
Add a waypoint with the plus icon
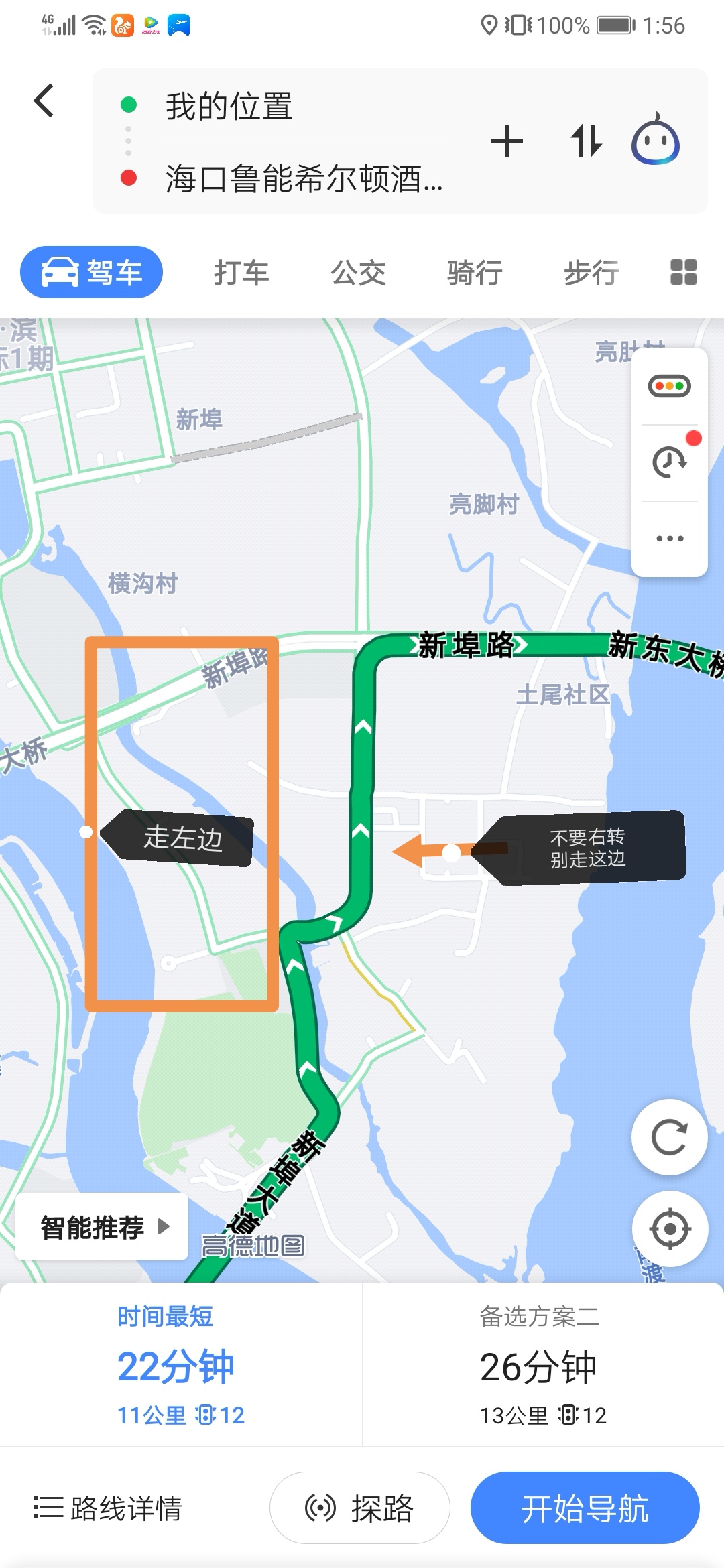pyautogui.click(x=506, y=141)
